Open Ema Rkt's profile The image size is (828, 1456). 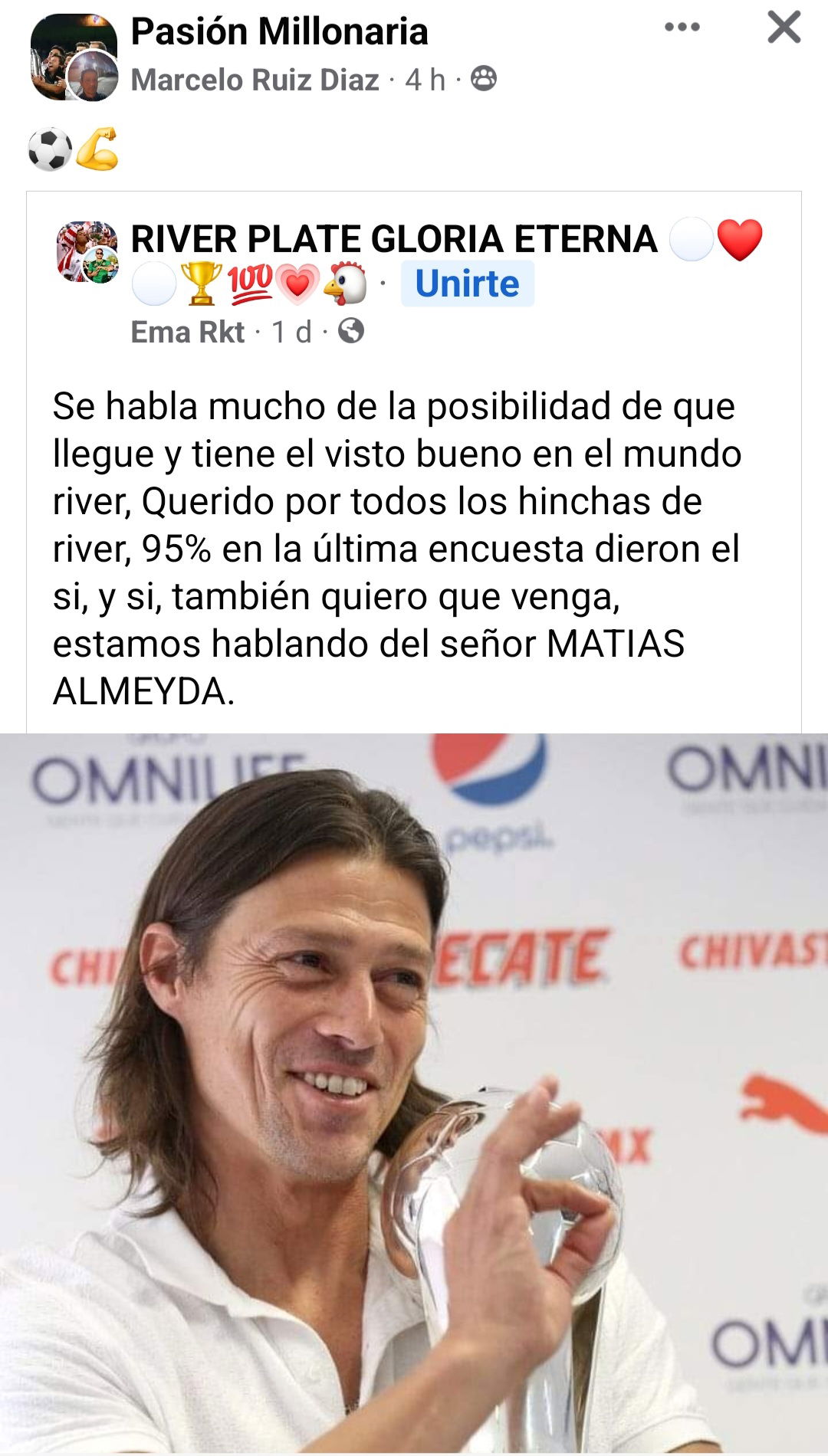187,332
